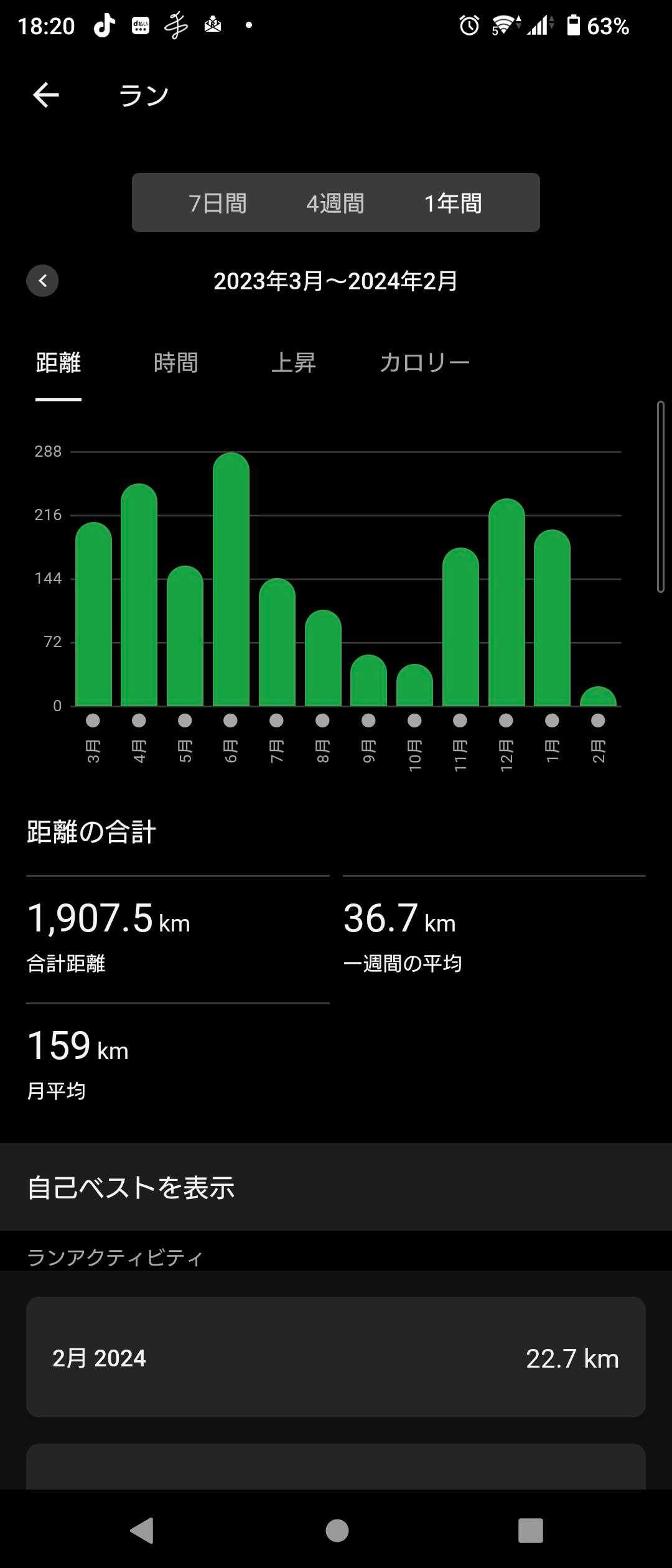The width and height of the screenshot is (672, 1568).
Task: Tap the system home button
Action: (337, 1531)
